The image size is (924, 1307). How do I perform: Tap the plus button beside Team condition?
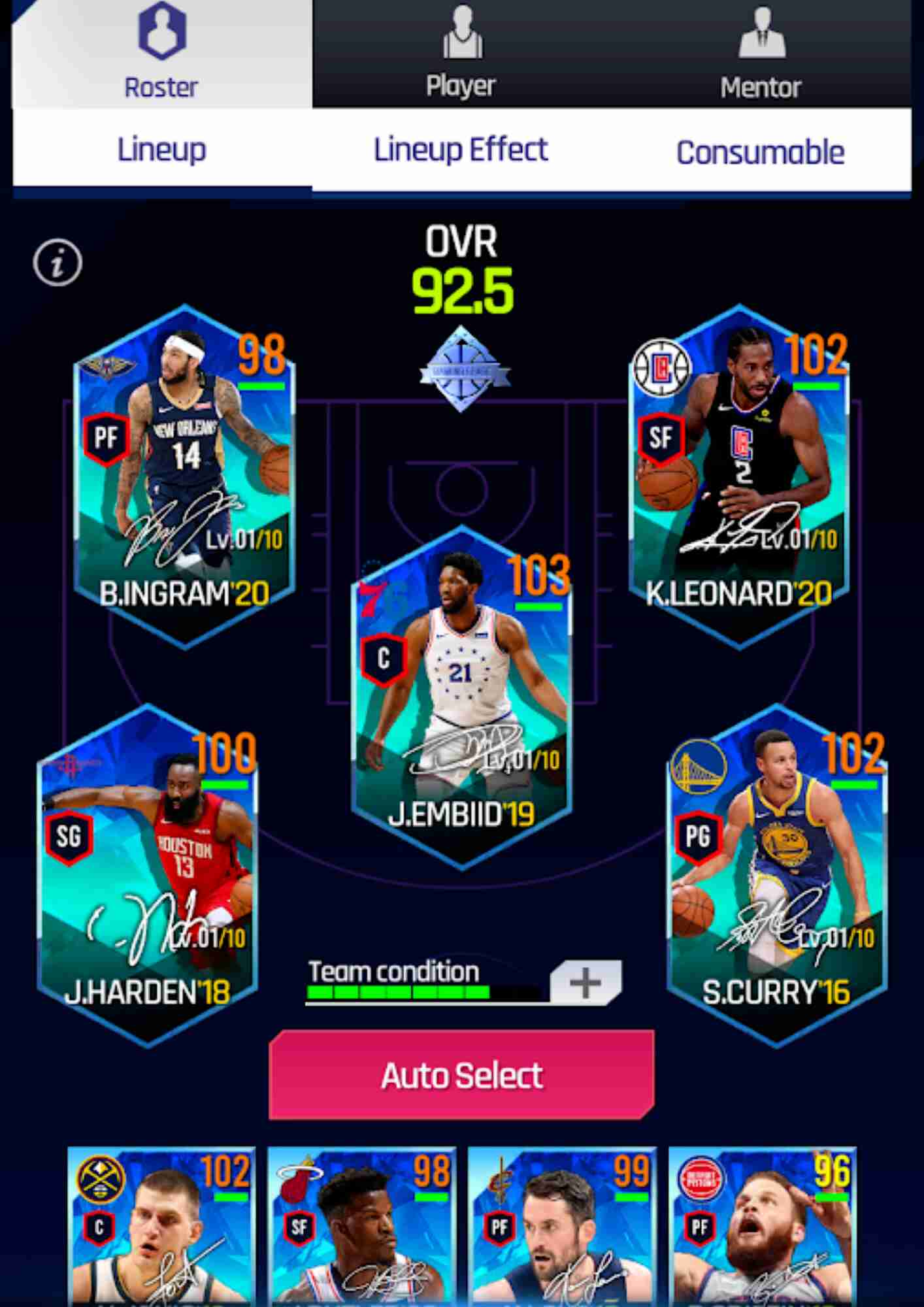(586, 982)
